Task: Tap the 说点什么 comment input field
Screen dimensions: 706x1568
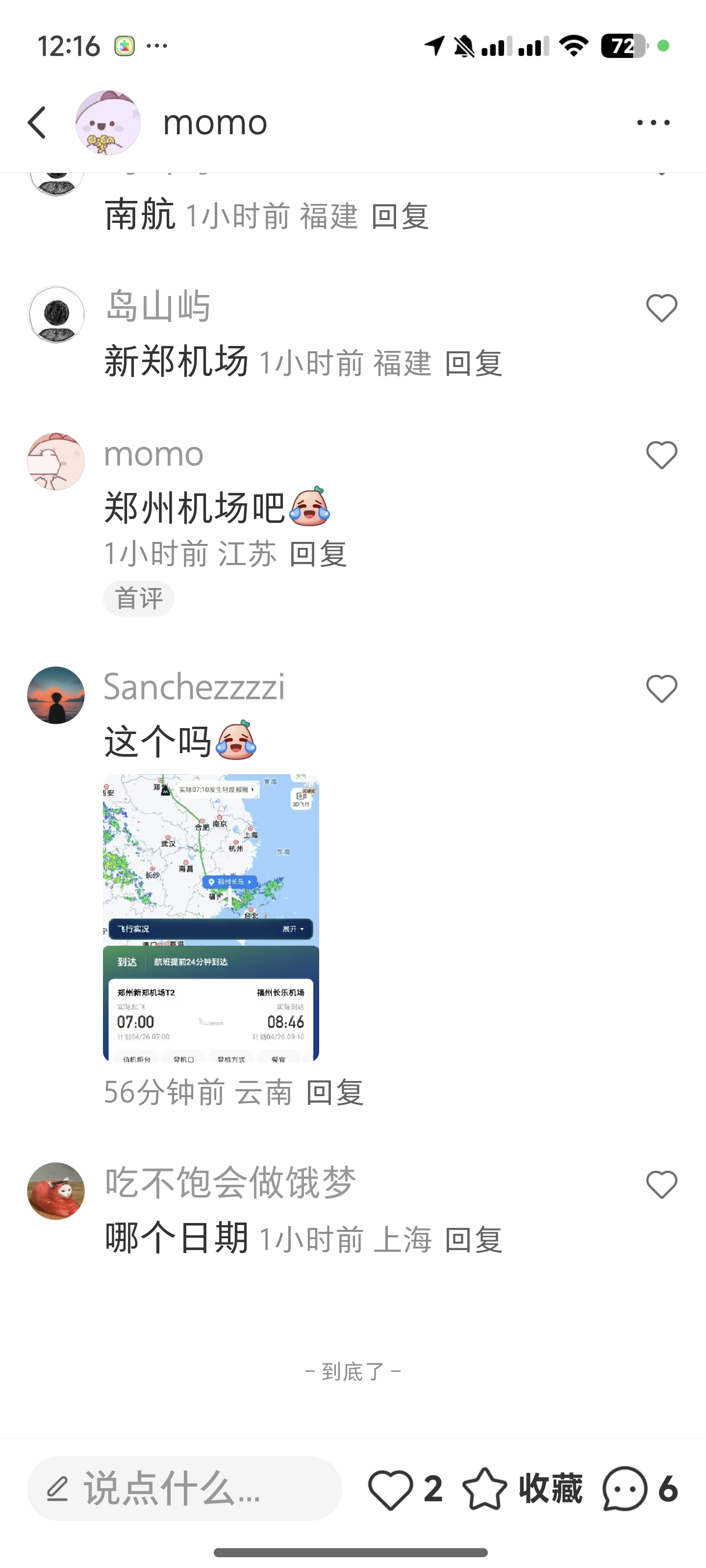Action: coord(184,1488)
